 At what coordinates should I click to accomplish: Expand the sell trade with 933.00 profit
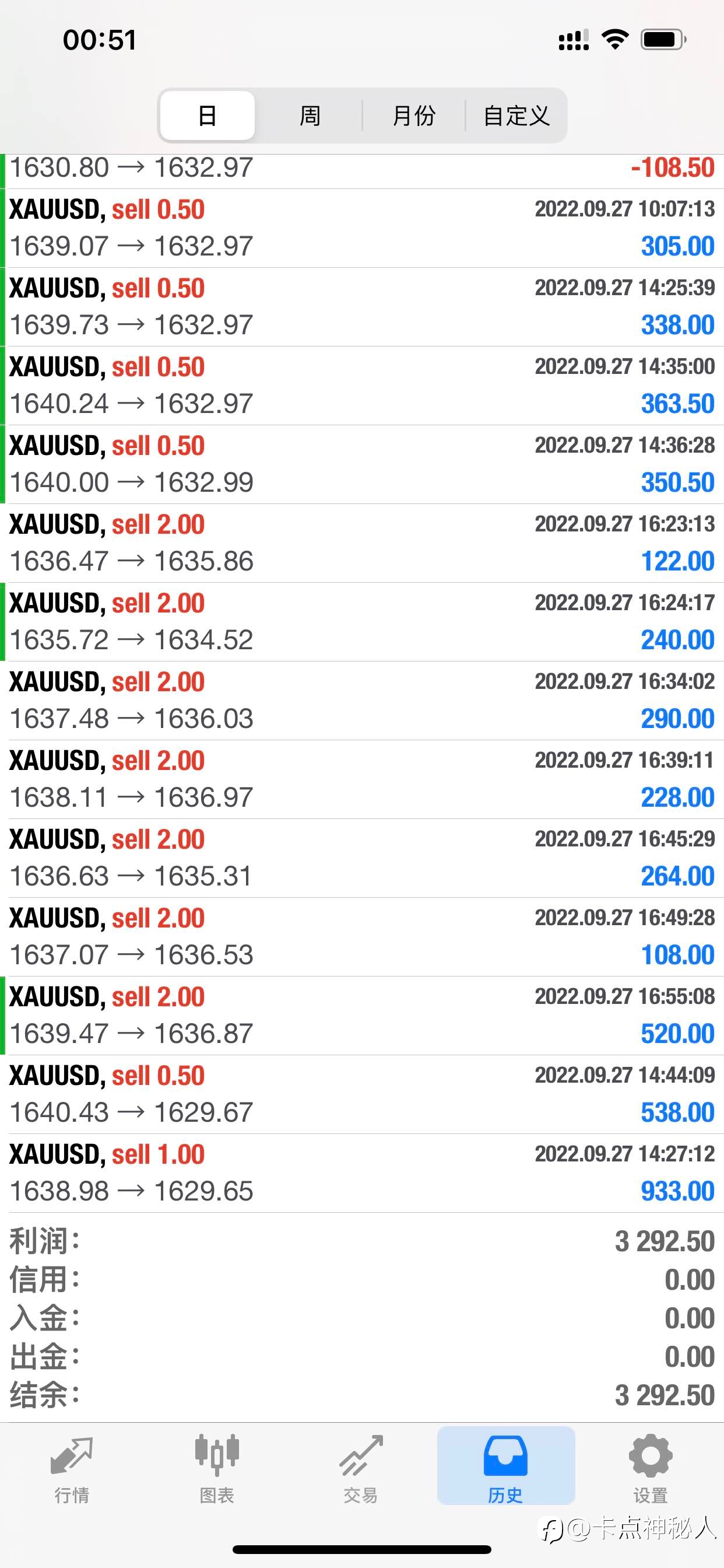pos(362,1173)
